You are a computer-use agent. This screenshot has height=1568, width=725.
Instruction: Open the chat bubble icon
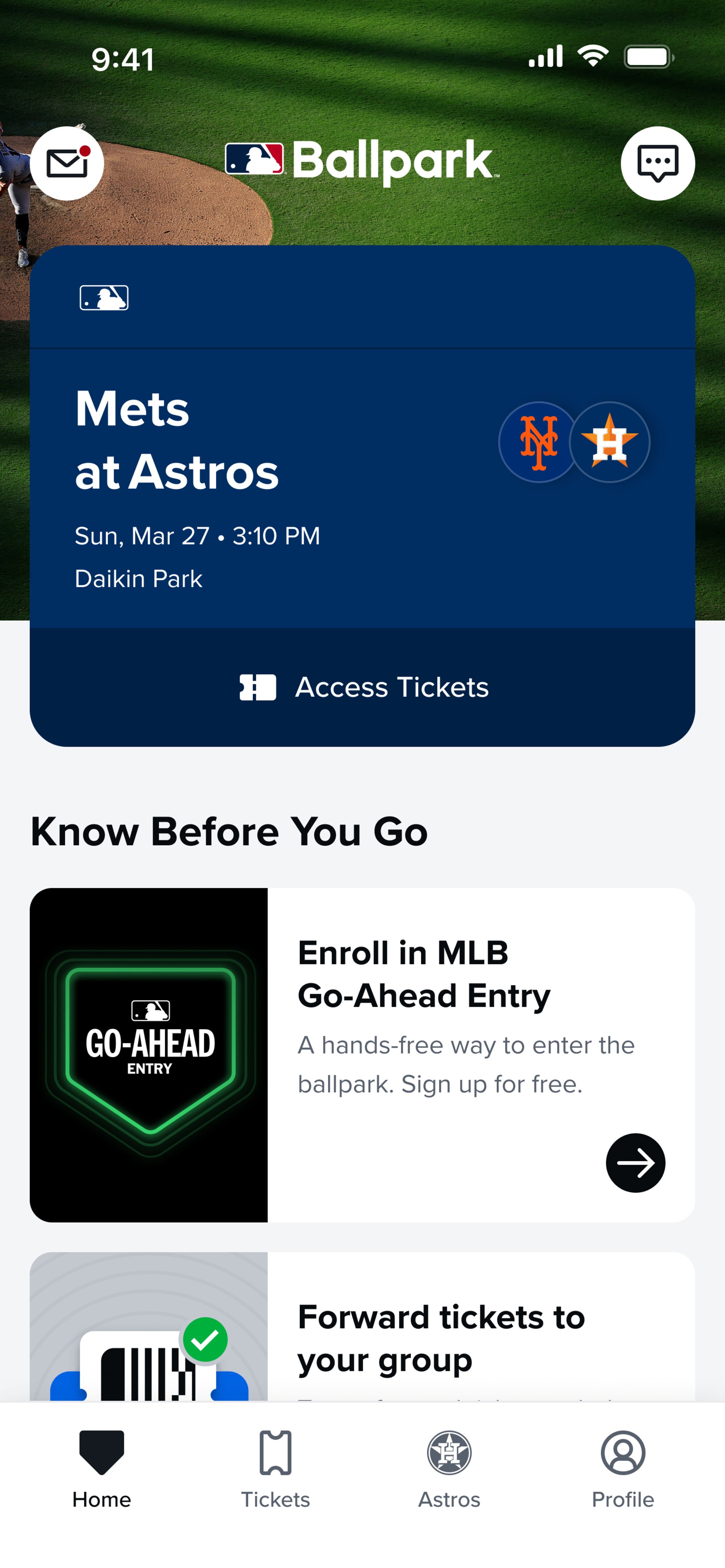[658, 163]
